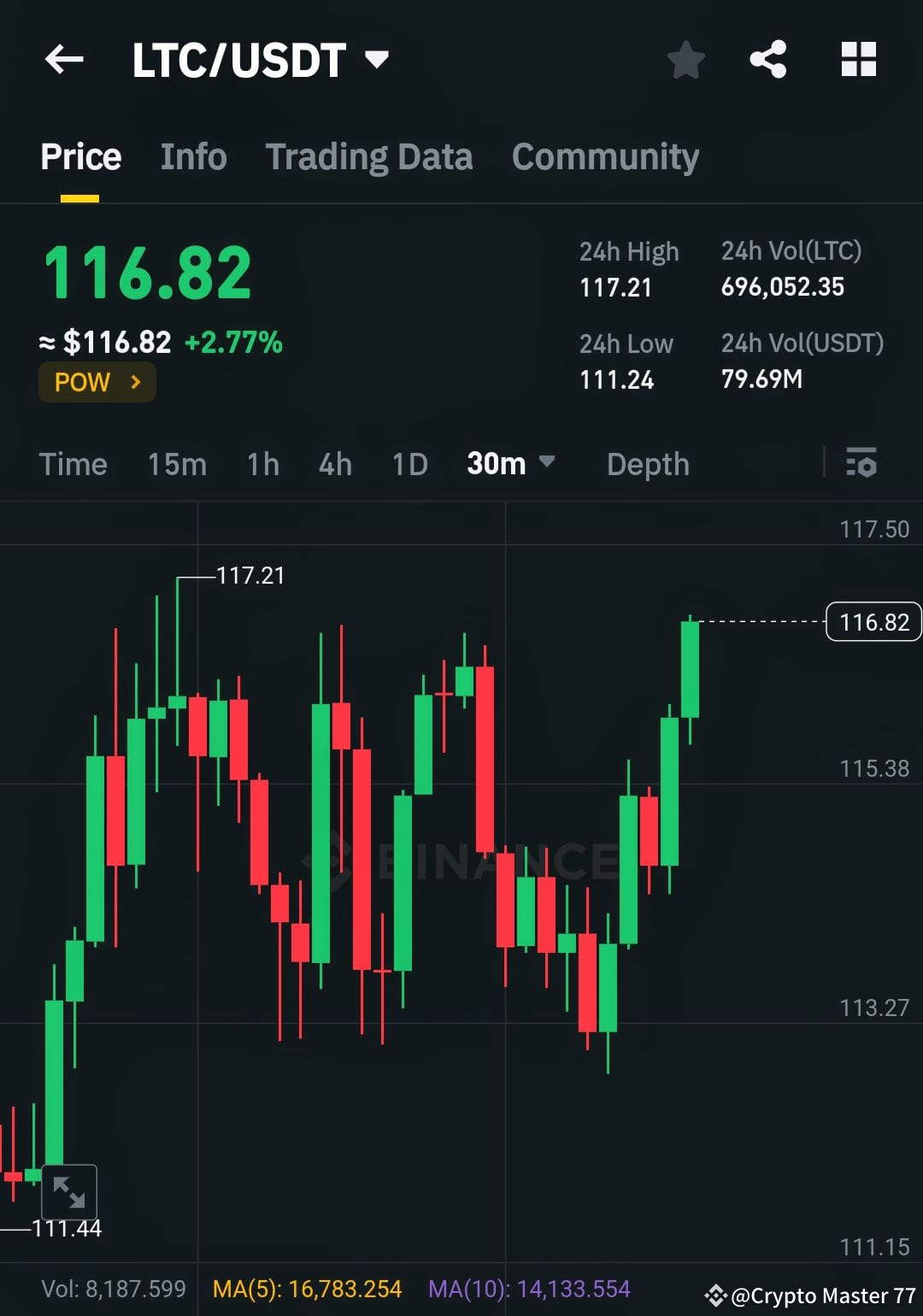
Task: Select the Info tab
Action: coord(192,156)
